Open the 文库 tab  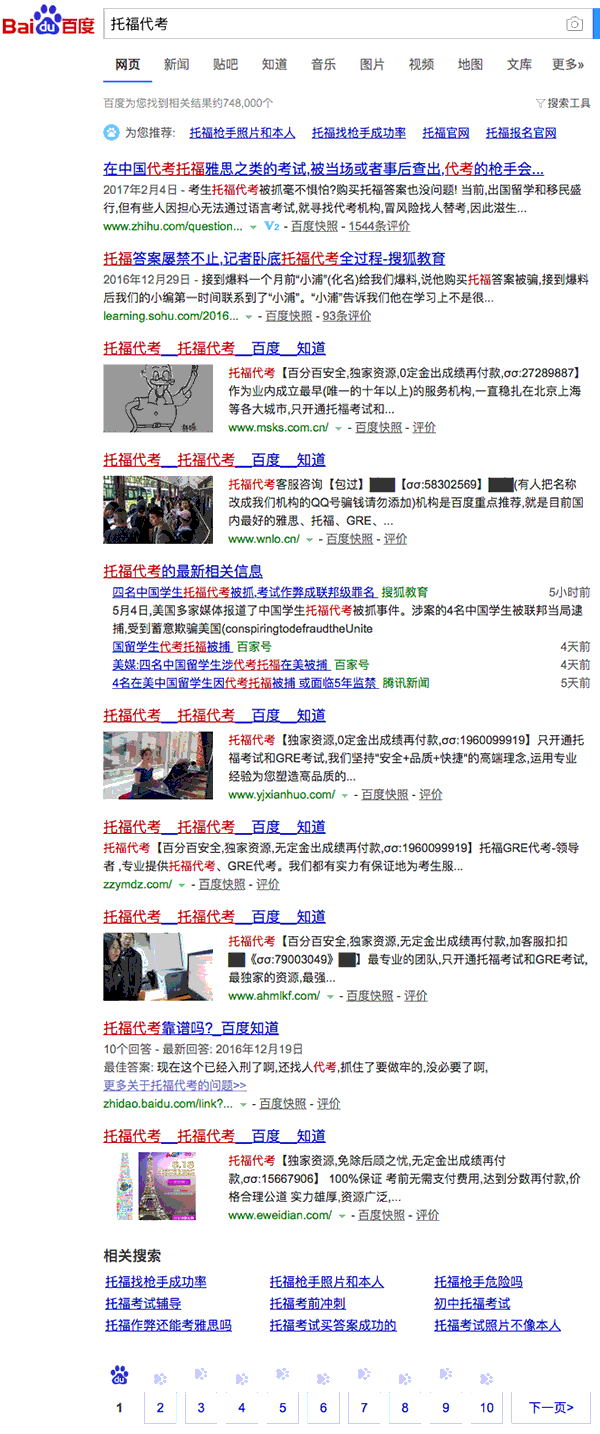coord(519,64)
